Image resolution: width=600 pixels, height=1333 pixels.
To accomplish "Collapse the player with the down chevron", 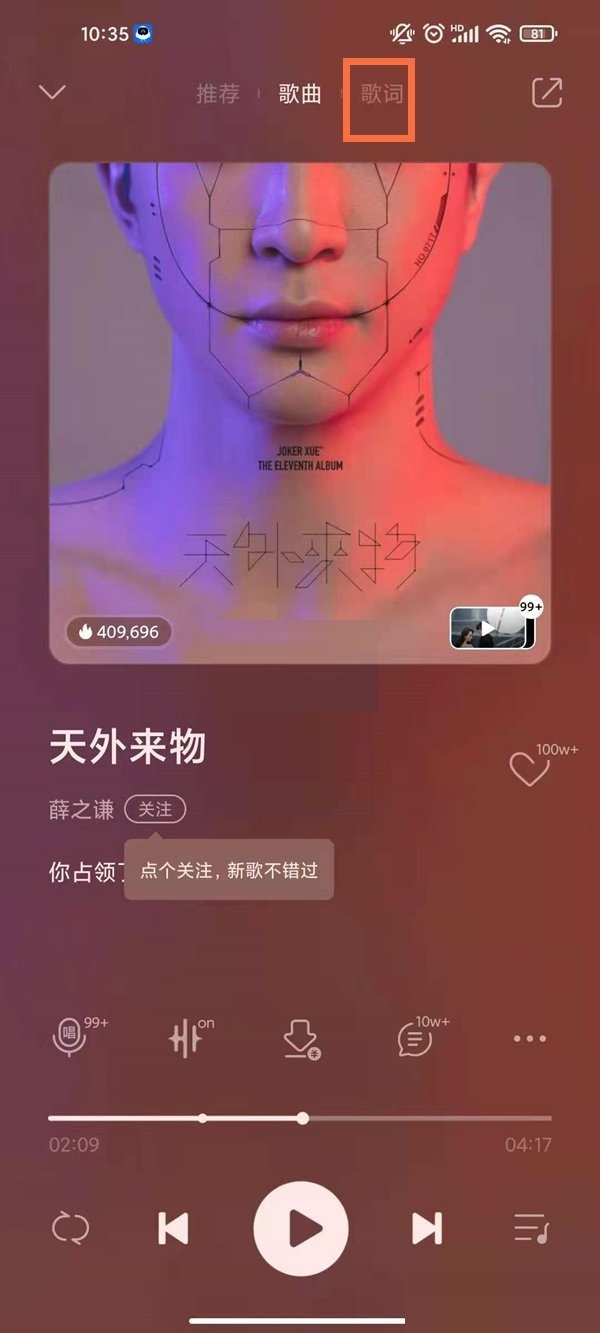I will pyautogui.click(x=52, y=93).
